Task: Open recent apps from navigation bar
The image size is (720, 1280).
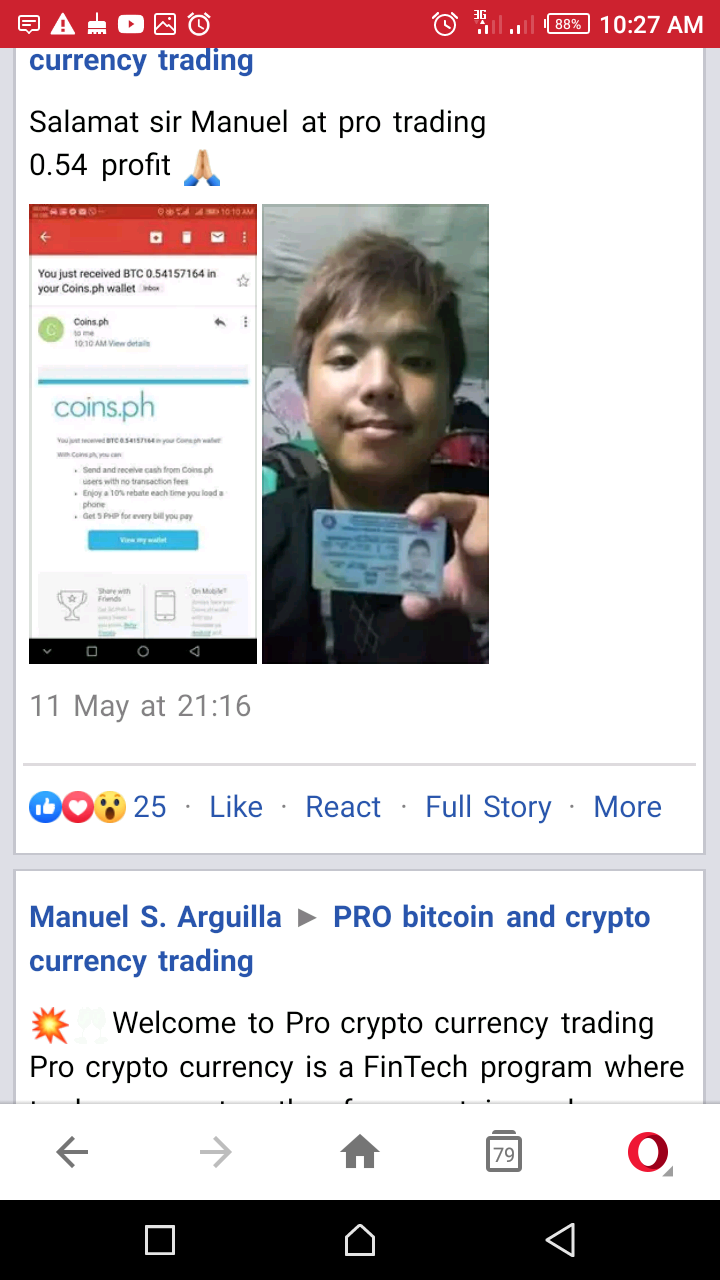Action: click(160, 1240)
